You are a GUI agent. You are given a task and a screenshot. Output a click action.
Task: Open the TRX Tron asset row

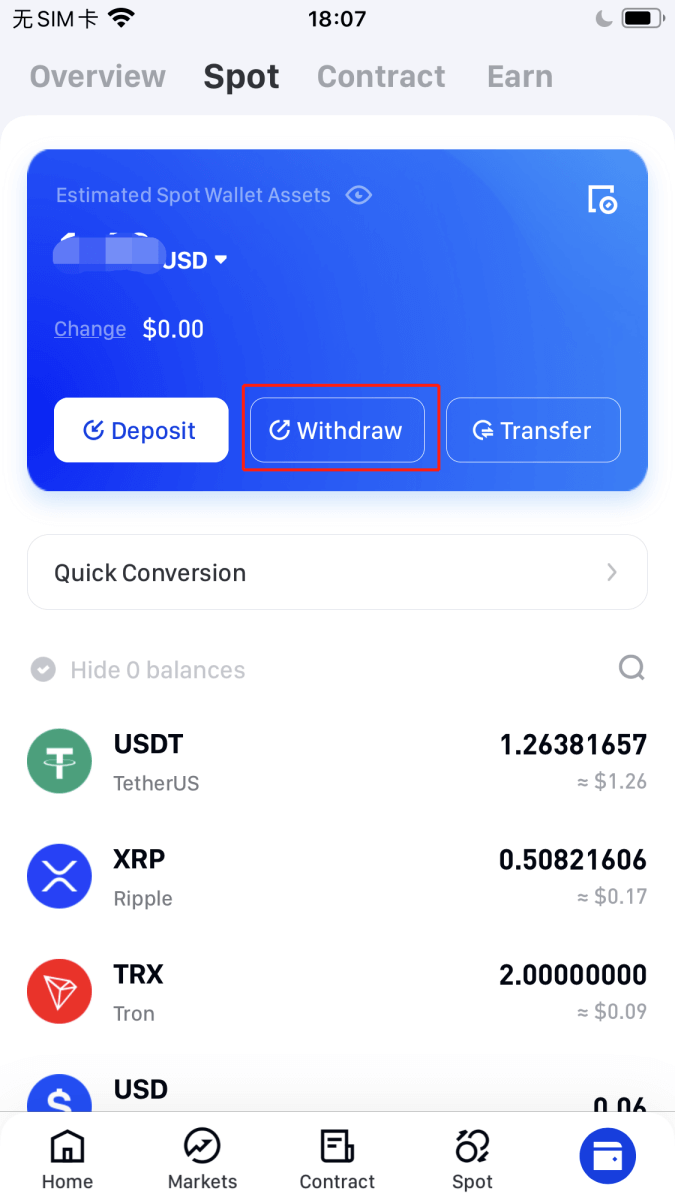tap(337, 991)
